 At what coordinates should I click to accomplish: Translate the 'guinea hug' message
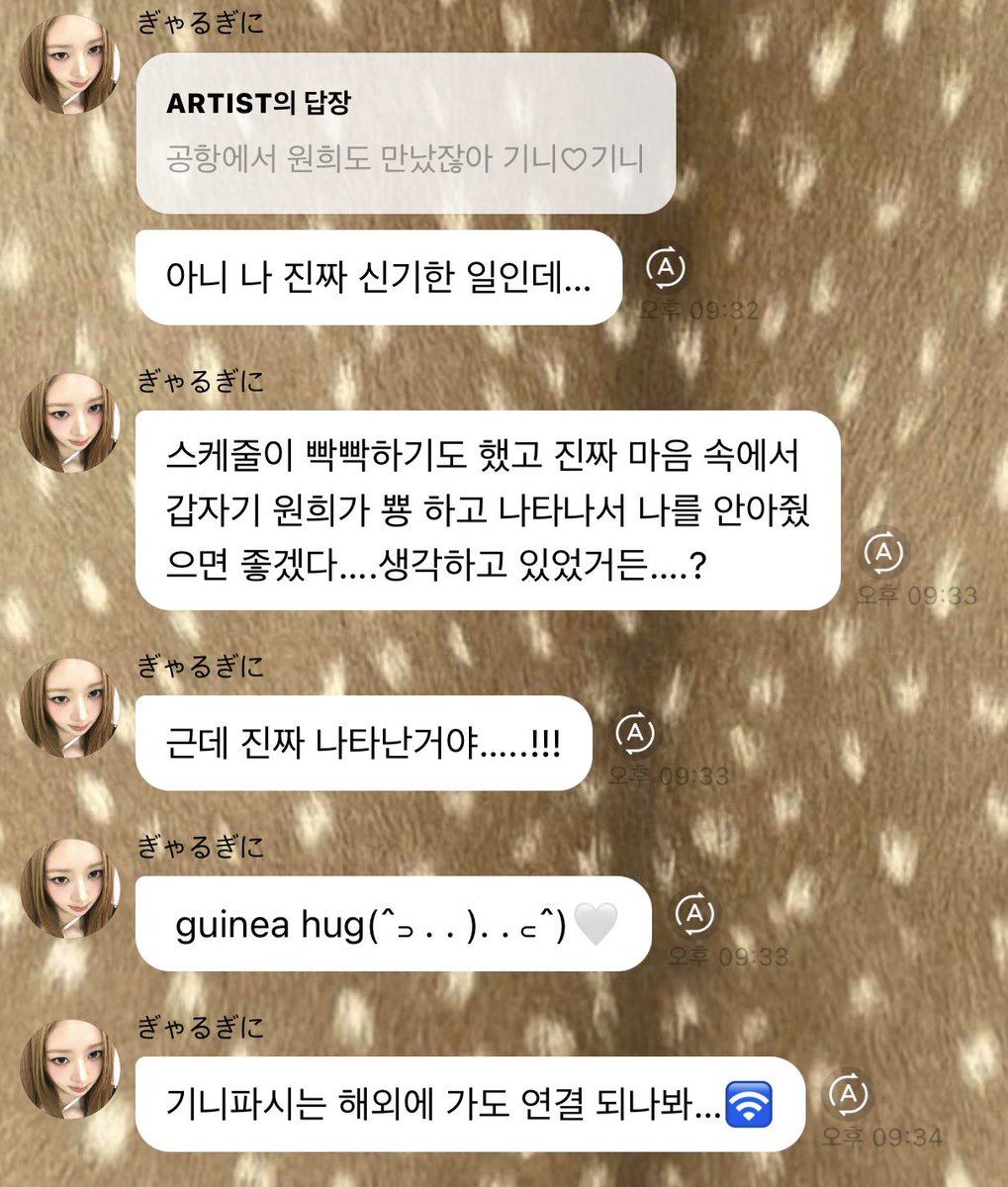point(694,914)
